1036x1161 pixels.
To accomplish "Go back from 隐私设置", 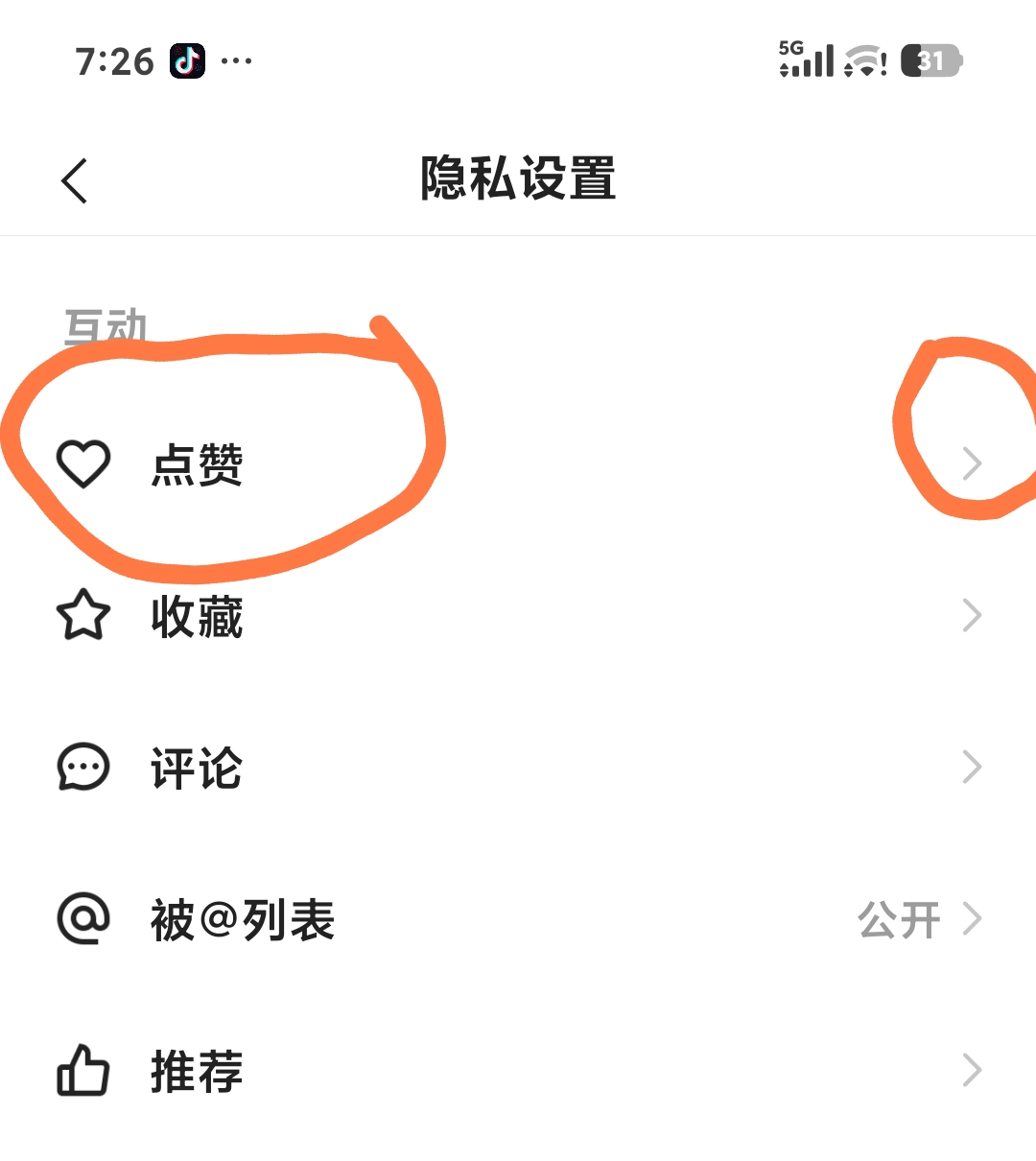I will point(75,180).
